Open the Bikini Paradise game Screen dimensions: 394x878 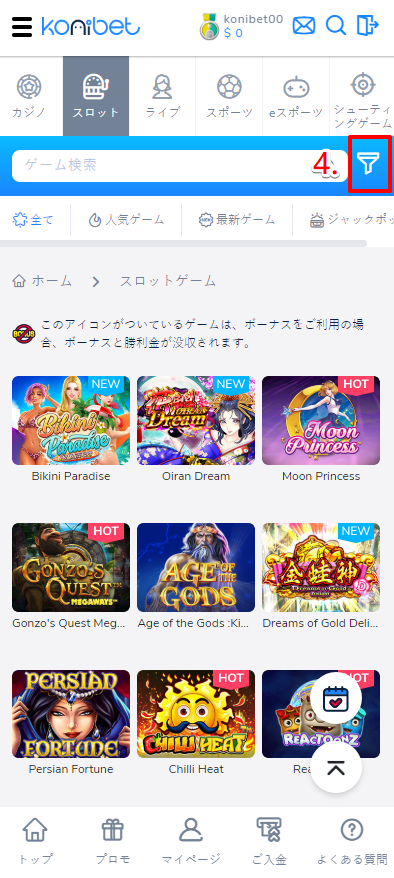71,429
